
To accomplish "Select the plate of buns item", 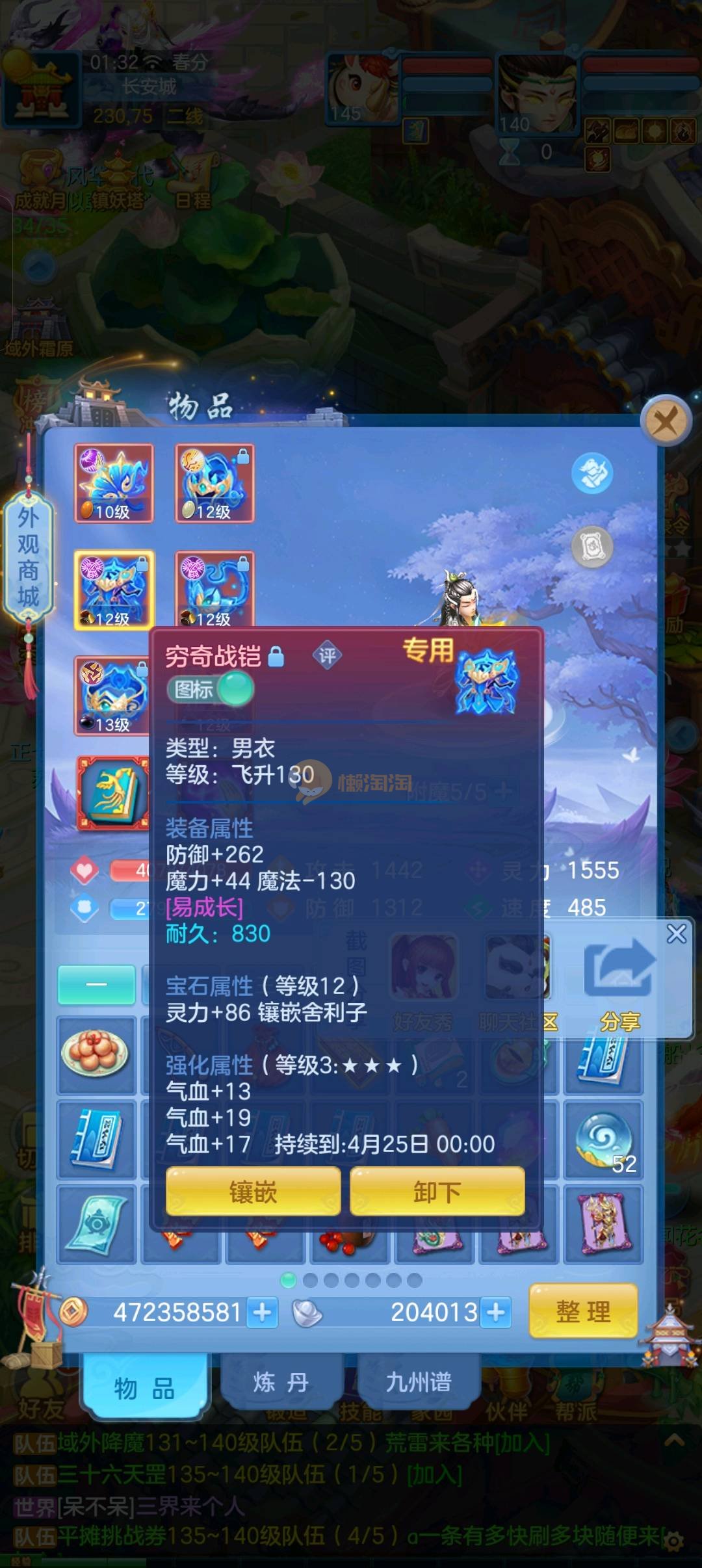I will [x=96, y=1053].
